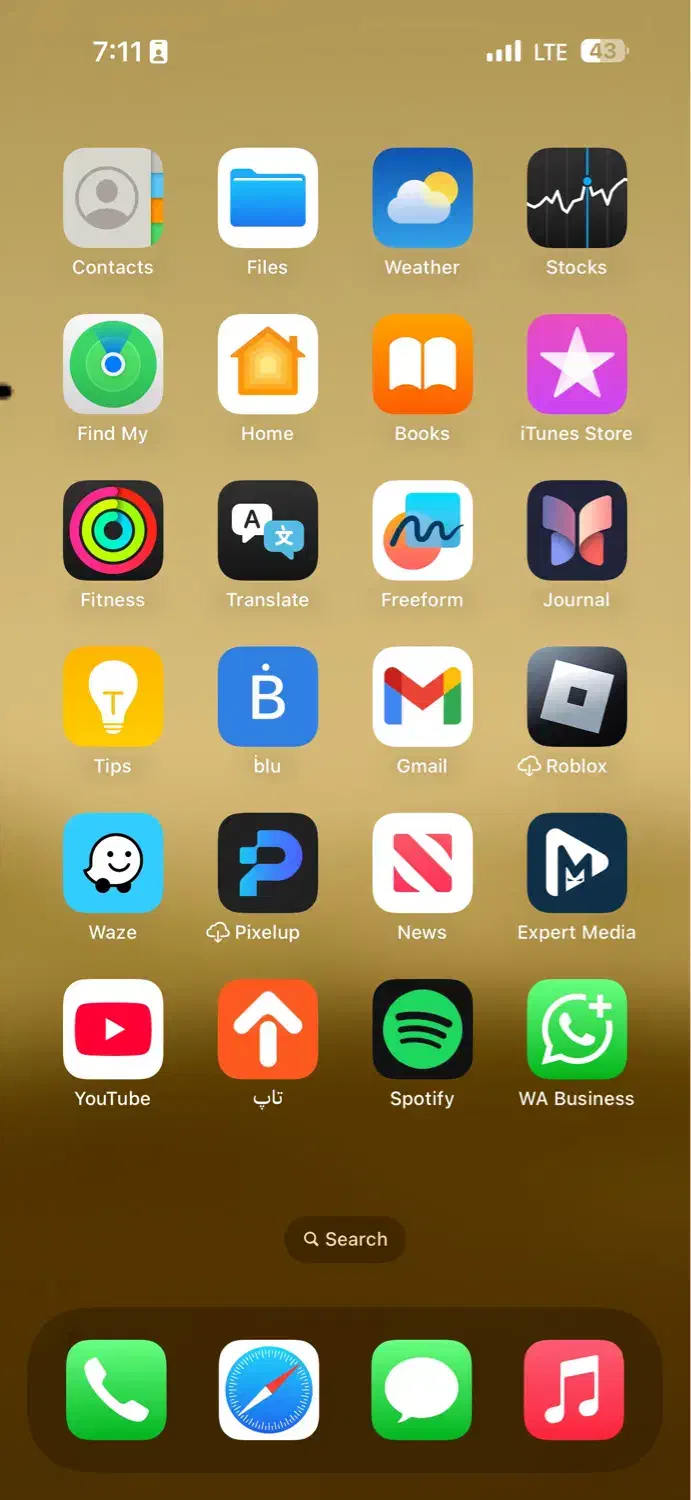The height and width of the screenshot is (1500, 691).
Task: Tap the Roblox icon to re-download
Action: [577, 696]
